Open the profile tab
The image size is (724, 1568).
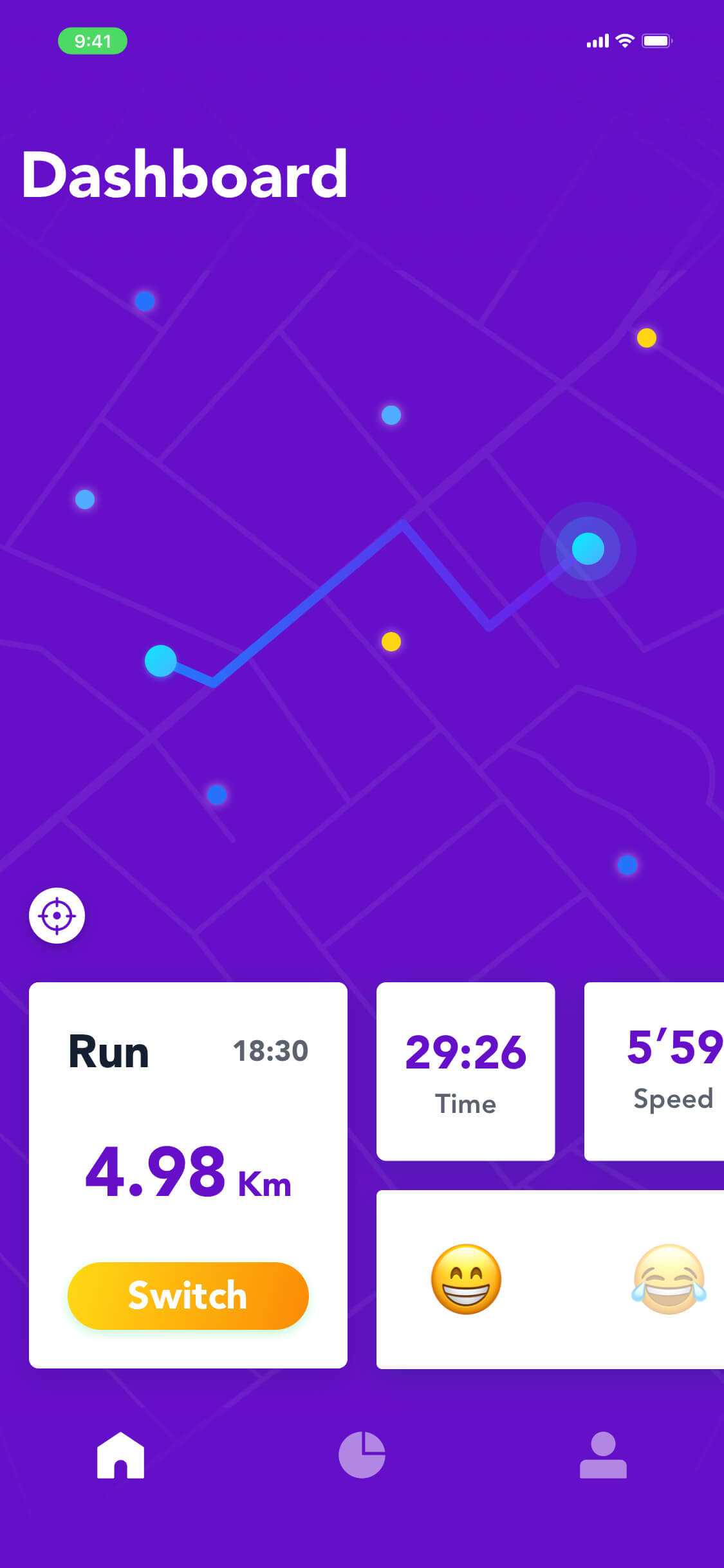[x=603, y=1455]
